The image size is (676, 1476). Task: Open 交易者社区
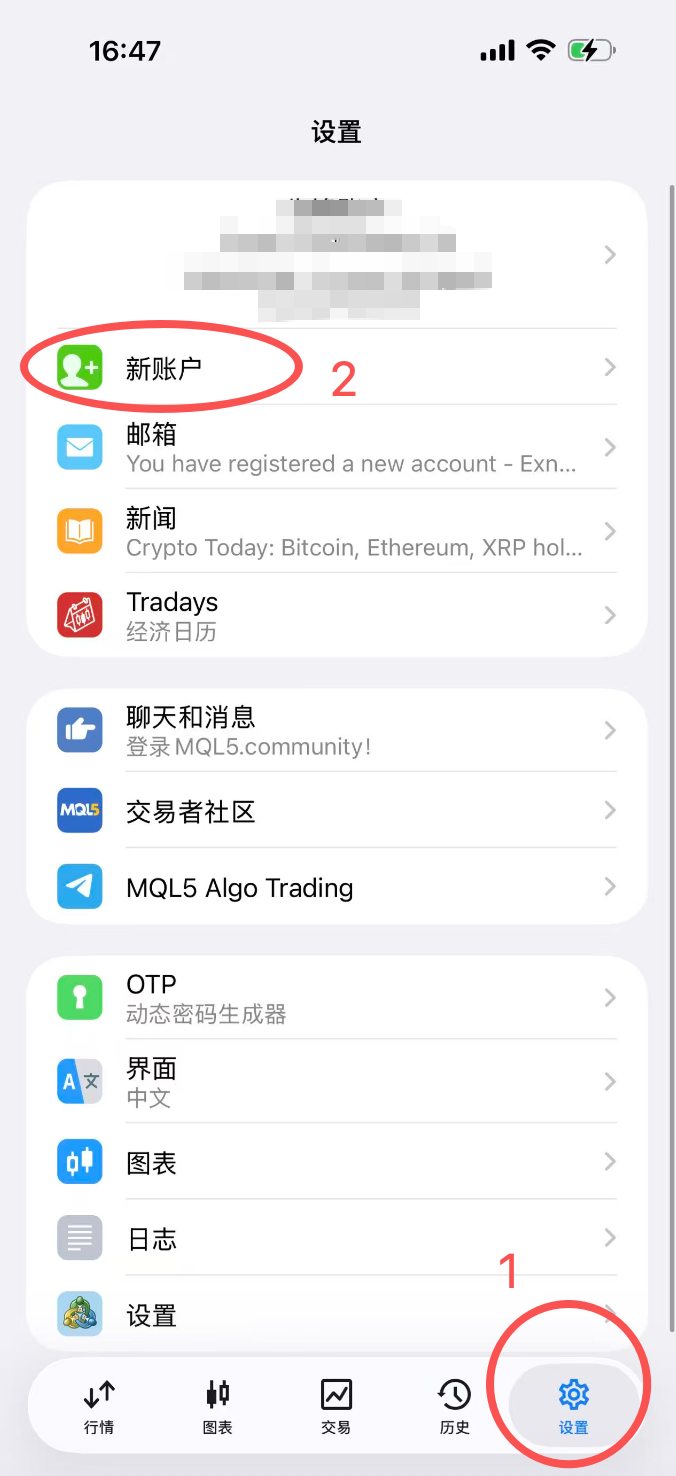337,810
